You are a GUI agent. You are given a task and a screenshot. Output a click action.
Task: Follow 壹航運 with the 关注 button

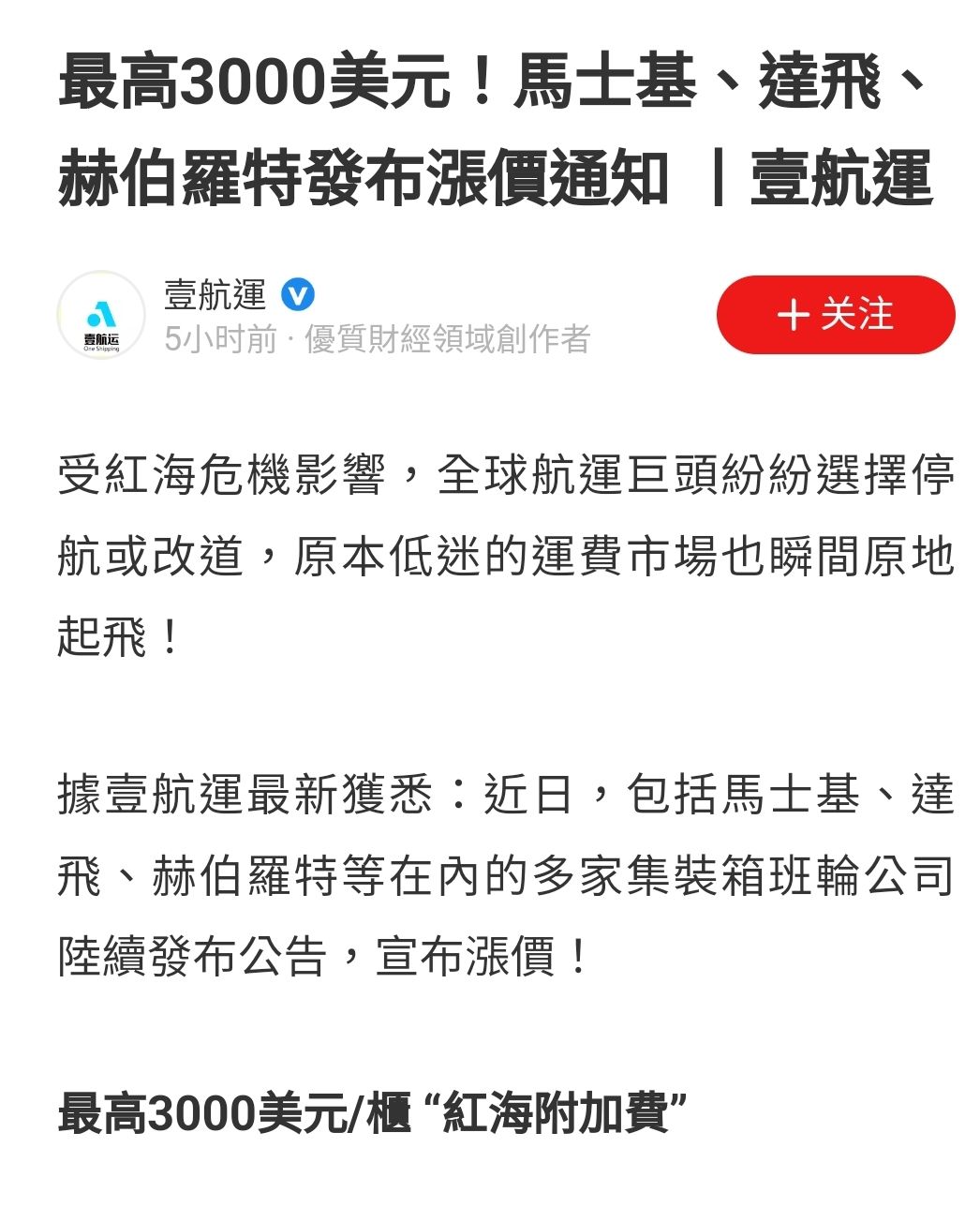pyautogui.click(x=835, y=315)
